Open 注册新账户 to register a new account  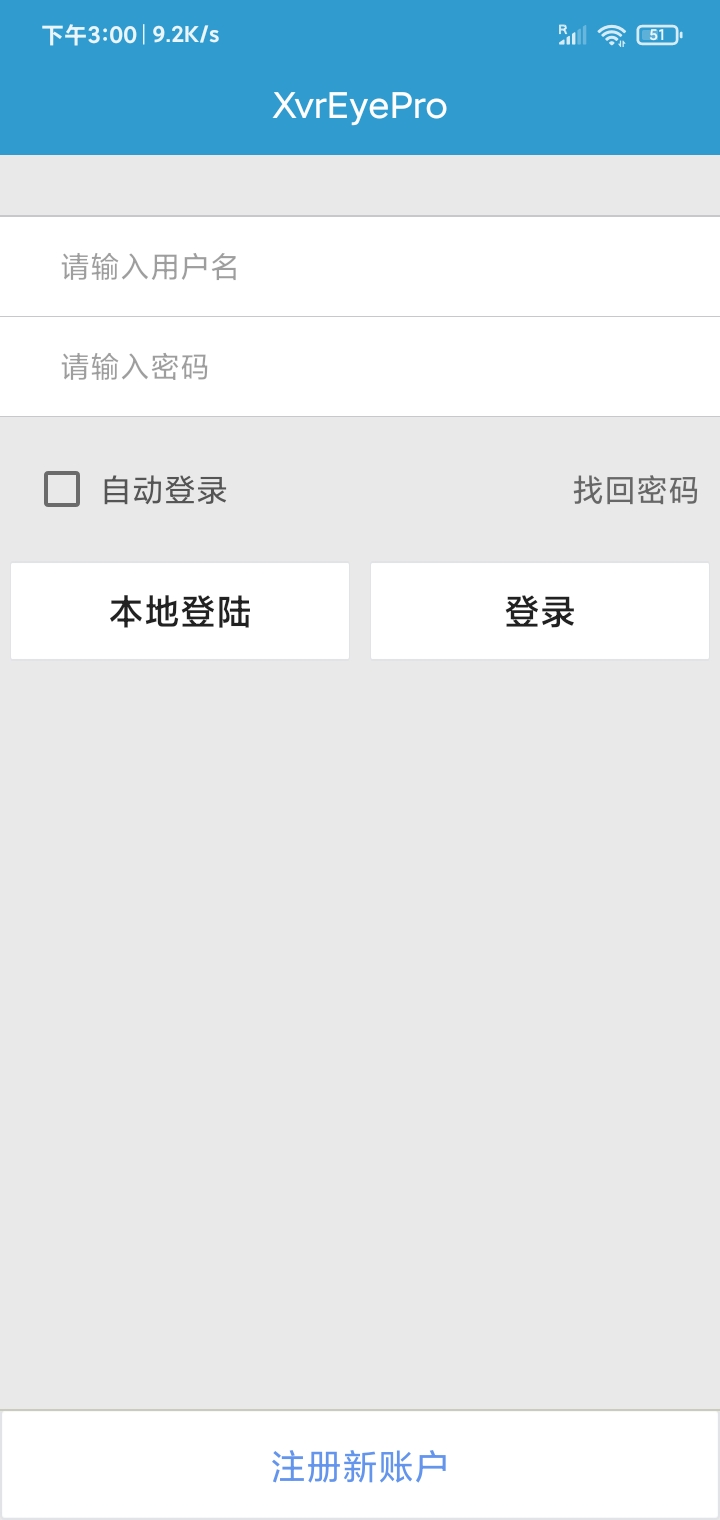(360, 1466)
